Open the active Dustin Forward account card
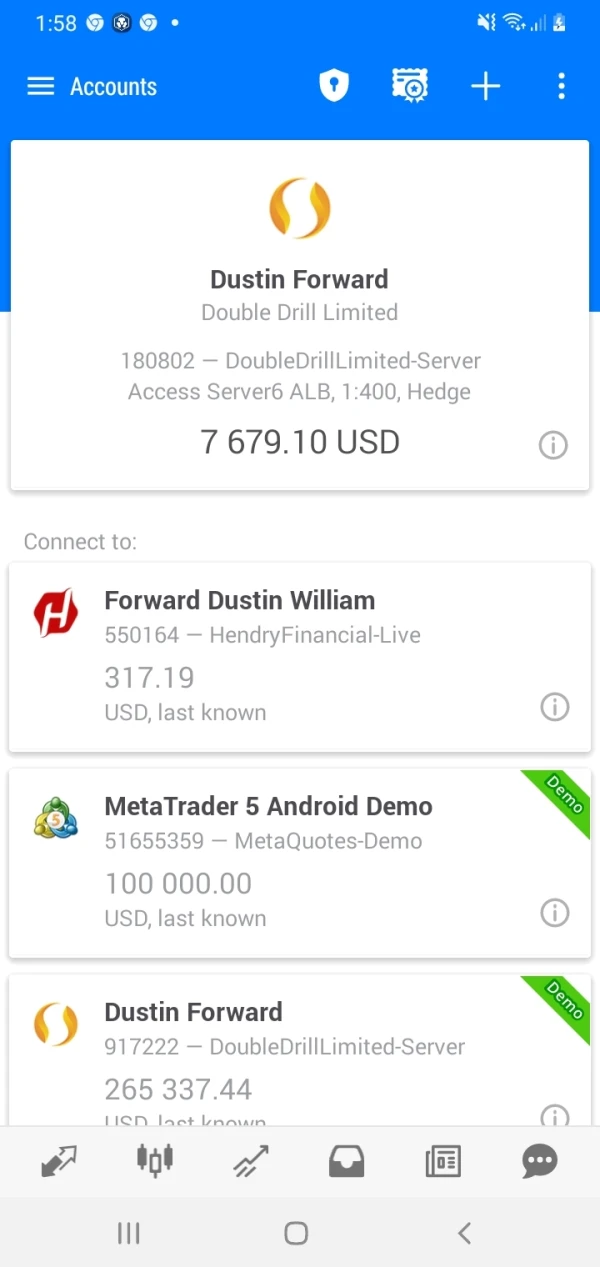Screen dimensions: 600x1267 (x=300, y=315)
